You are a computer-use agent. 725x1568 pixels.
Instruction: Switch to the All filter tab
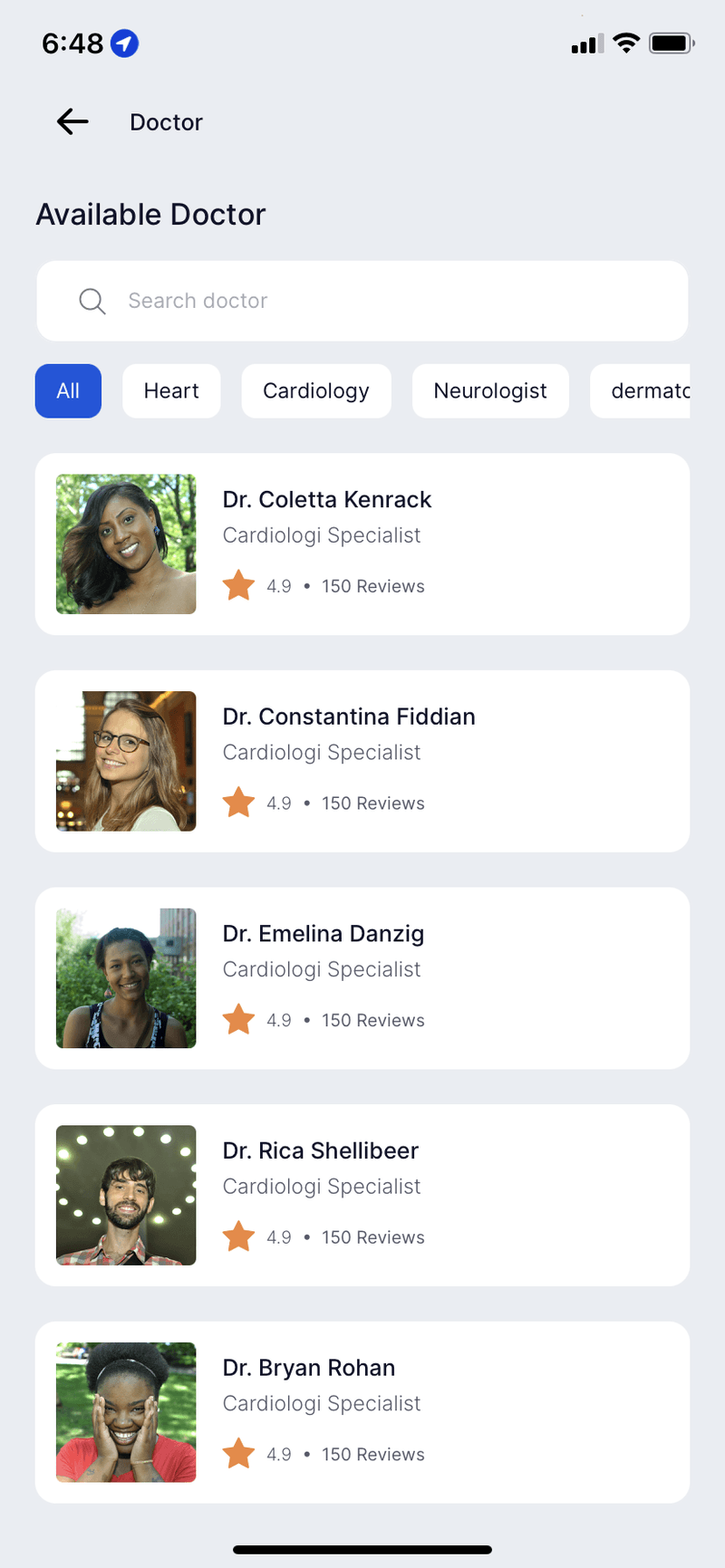(x=68, y=390)
